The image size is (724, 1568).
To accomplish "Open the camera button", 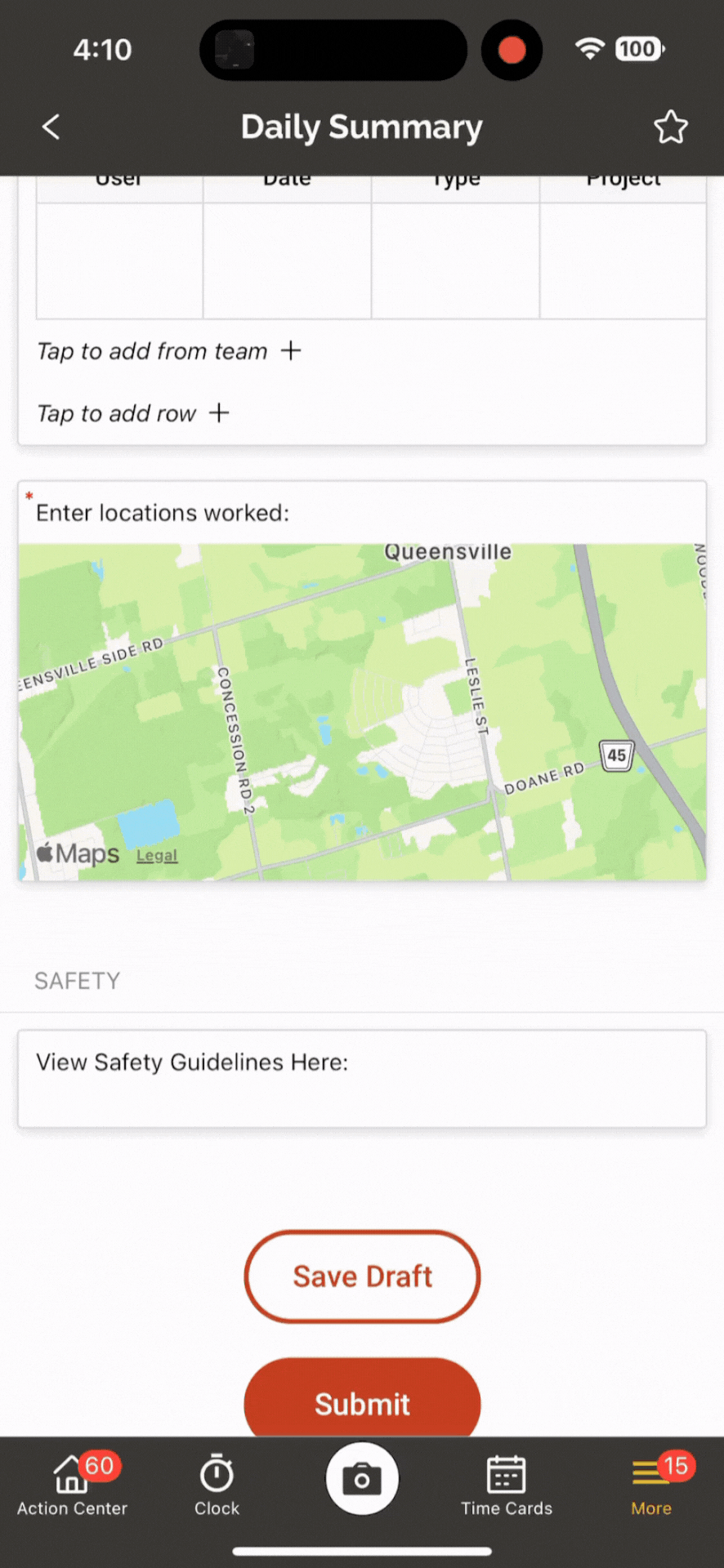I will pos(362,1479).
